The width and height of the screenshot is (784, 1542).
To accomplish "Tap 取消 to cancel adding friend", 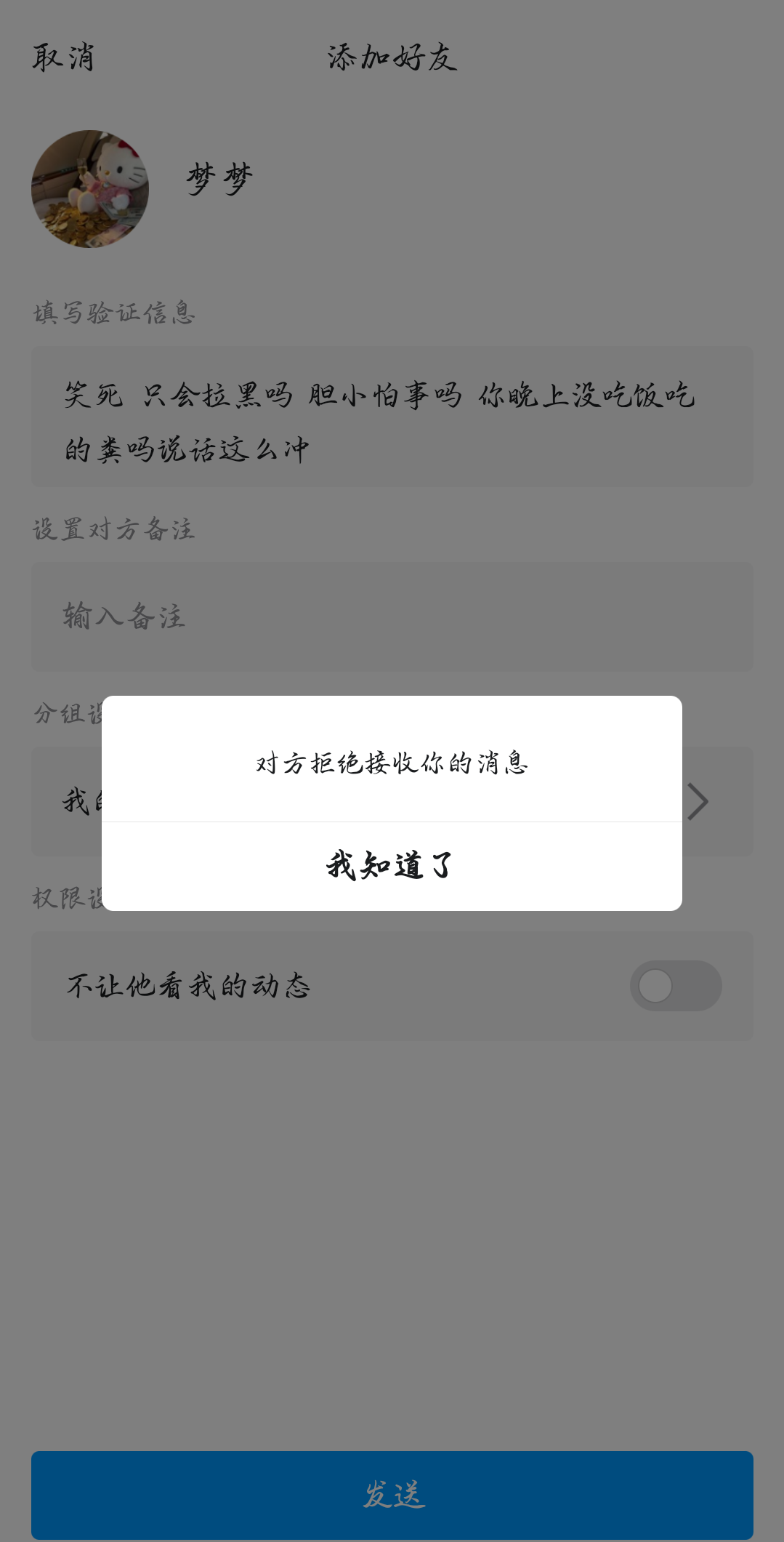I will click(x=63, y=57).
